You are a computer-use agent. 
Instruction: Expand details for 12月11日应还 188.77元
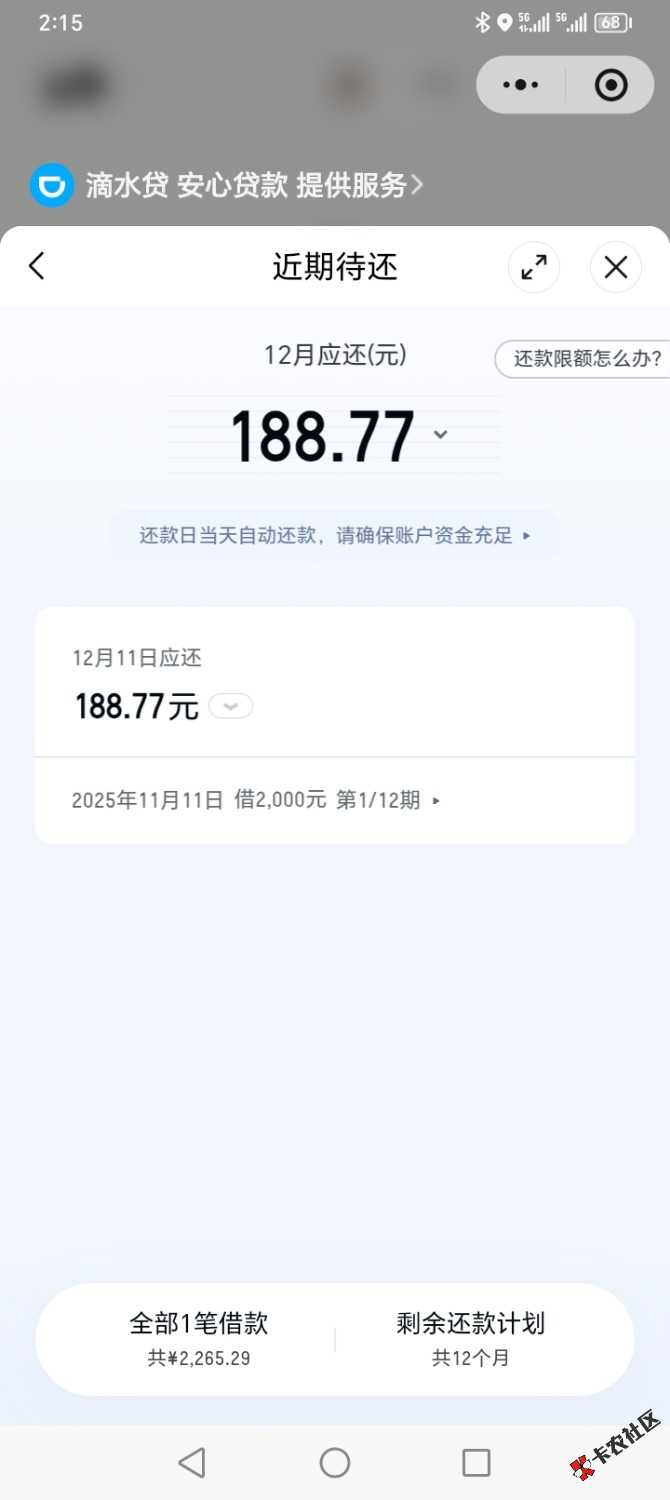pos(231,707)
